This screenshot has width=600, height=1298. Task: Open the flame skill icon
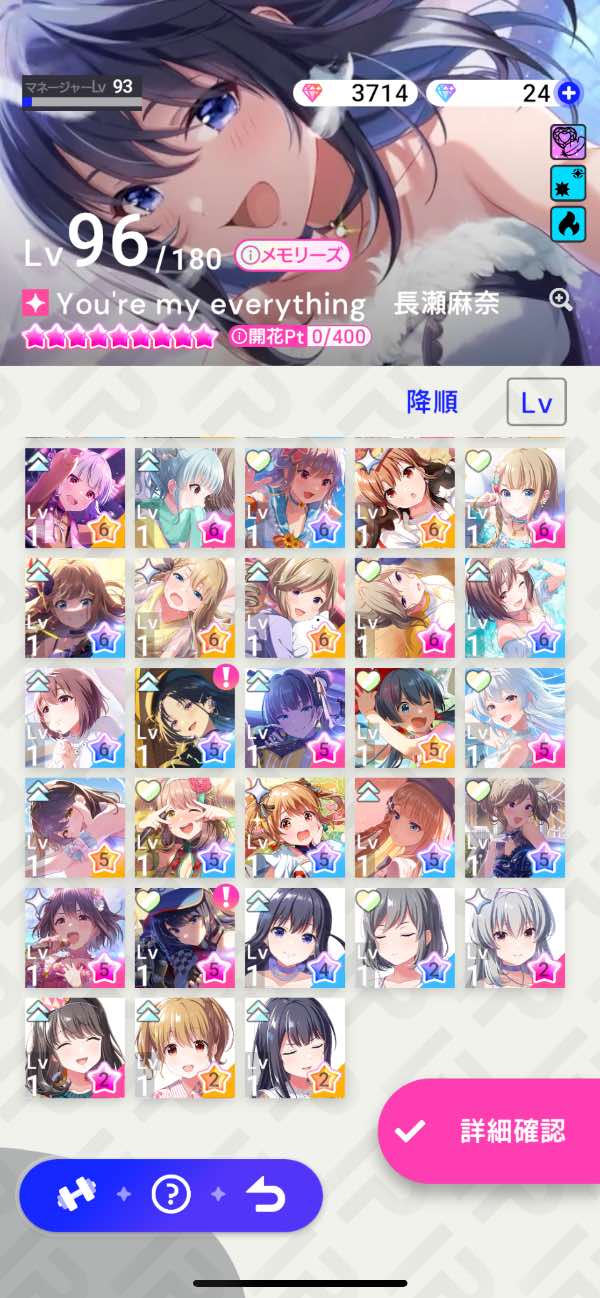[568, 223]
